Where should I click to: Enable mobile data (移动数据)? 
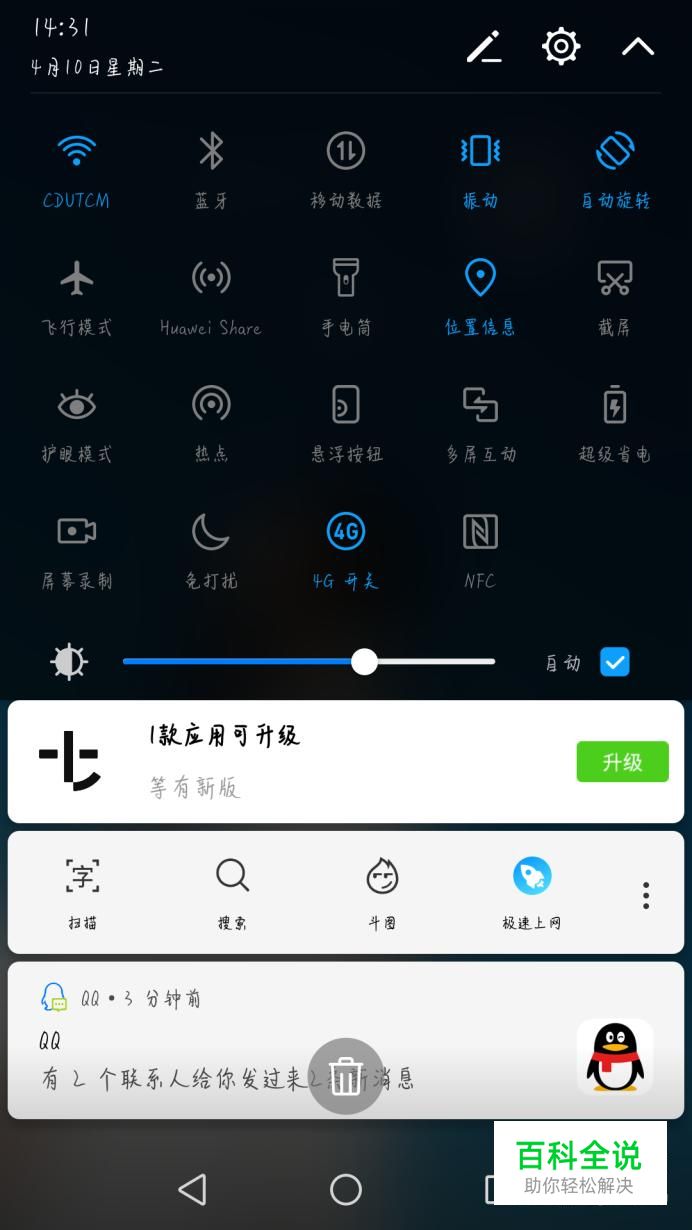pyautogui.click(x=346, y=152)
